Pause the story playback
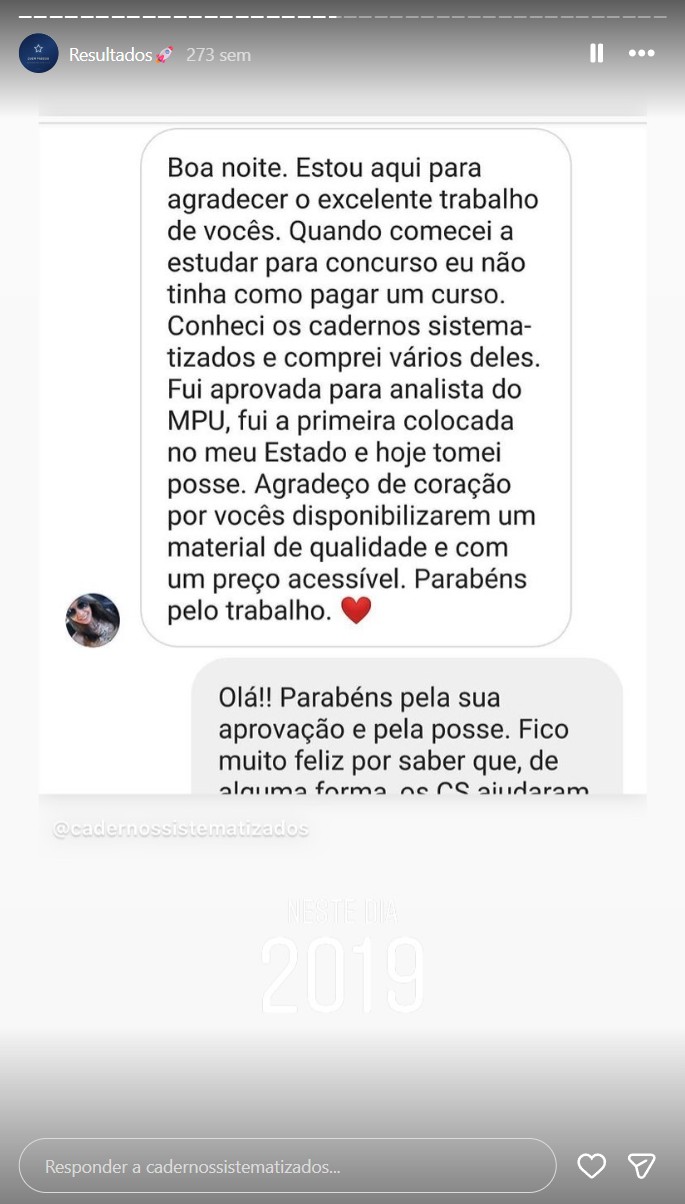The image size is (685, 1204). tap(596, 54)
